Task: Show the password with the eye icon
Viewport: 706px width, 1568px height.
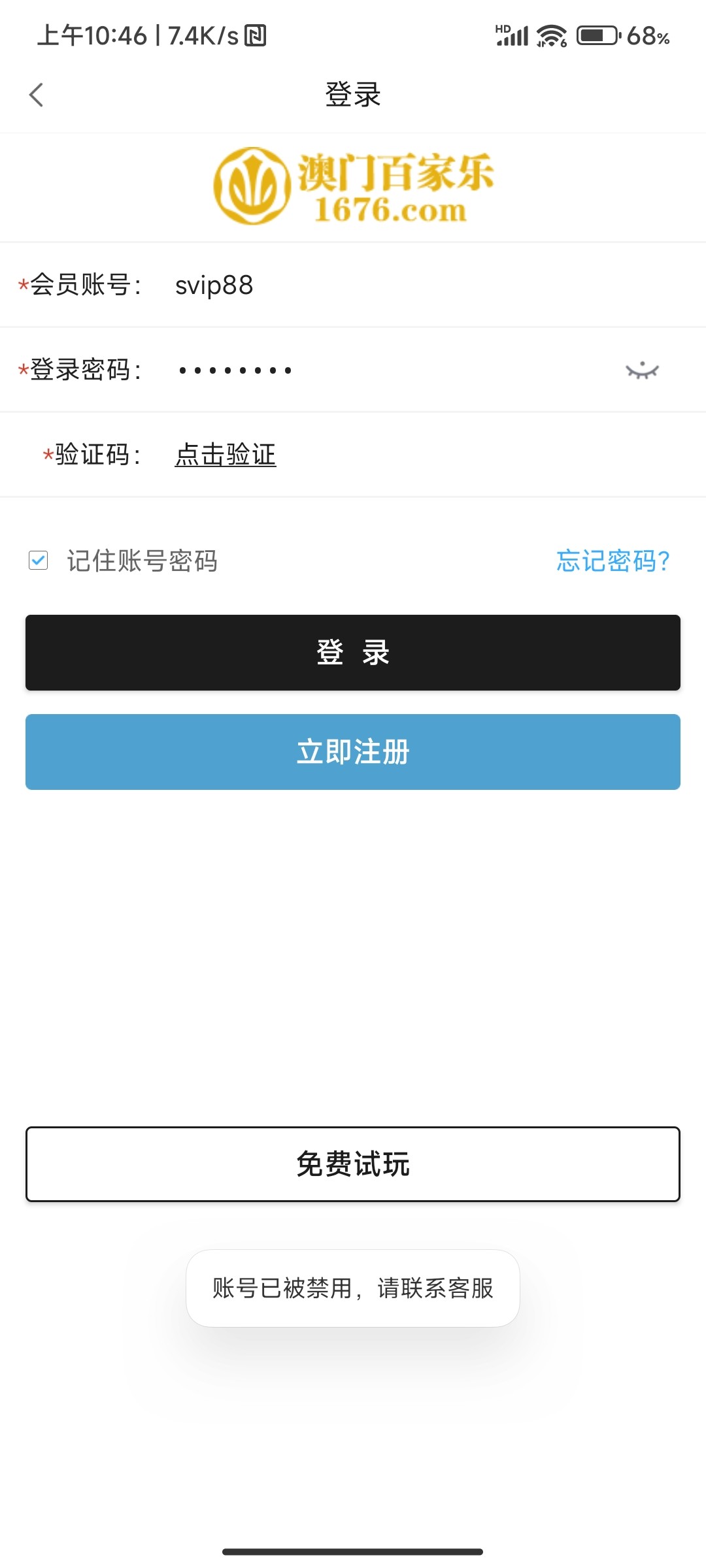Action: (x=642, y=370)
